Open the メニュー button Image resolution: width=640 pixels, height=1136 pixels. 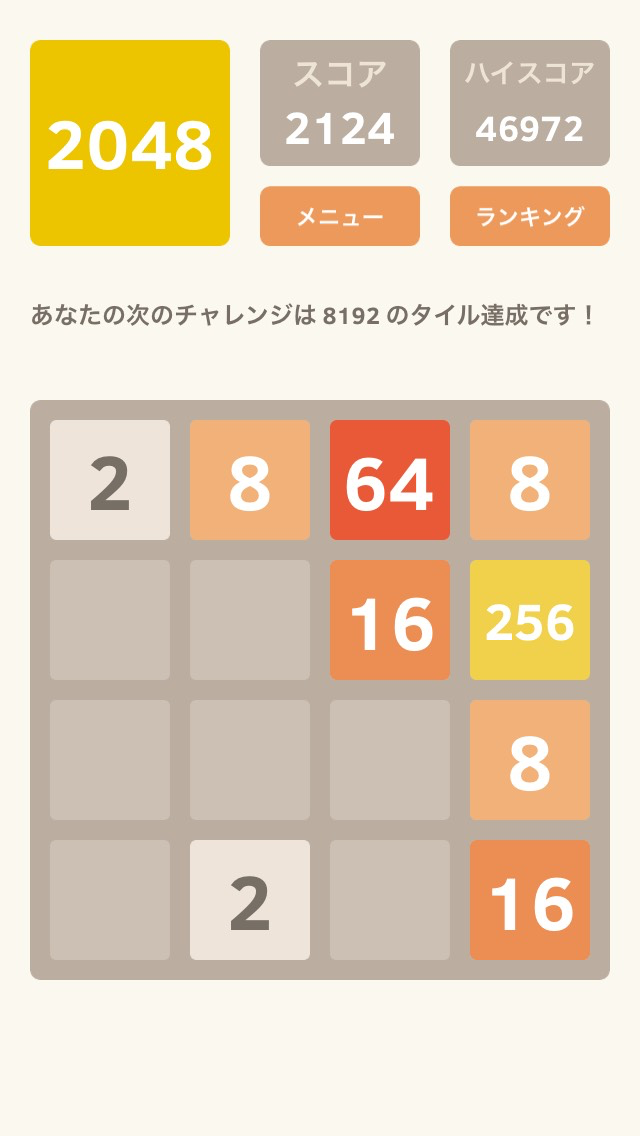tap(340, 216)
